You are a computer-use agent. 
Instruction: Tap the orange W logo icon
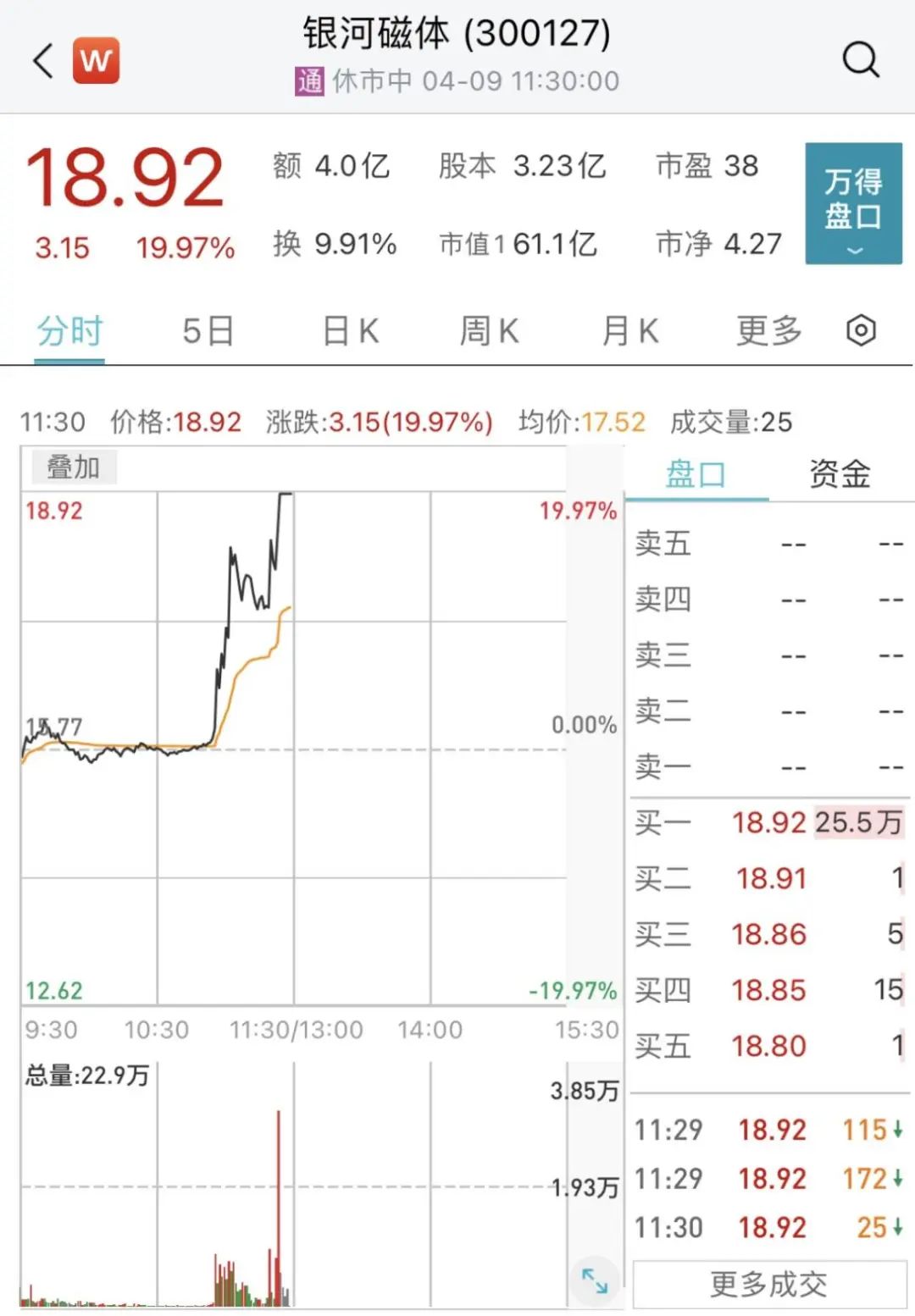[x=96, y=61]
